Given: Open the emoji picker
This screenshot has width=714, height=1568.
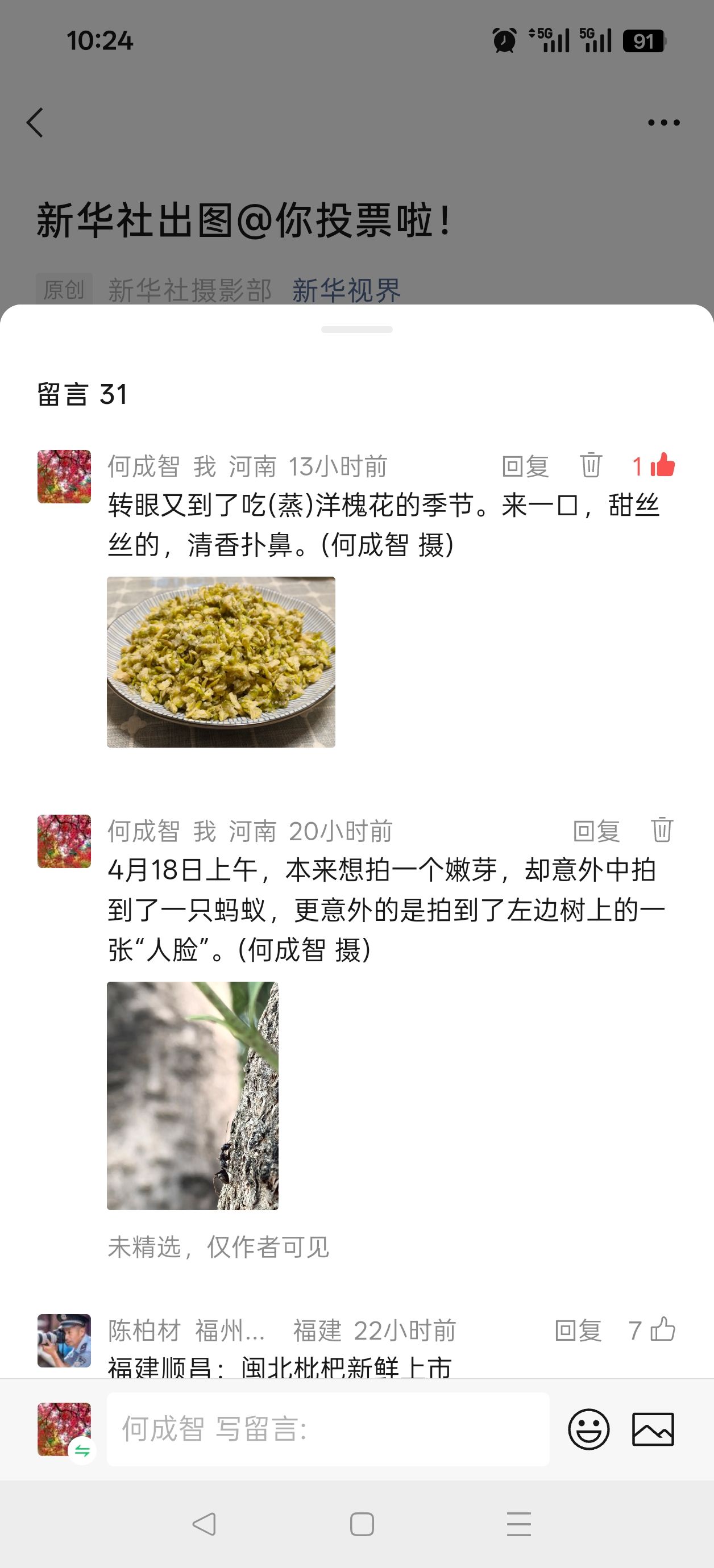Looking at the screenshot, I should 588,1429.
